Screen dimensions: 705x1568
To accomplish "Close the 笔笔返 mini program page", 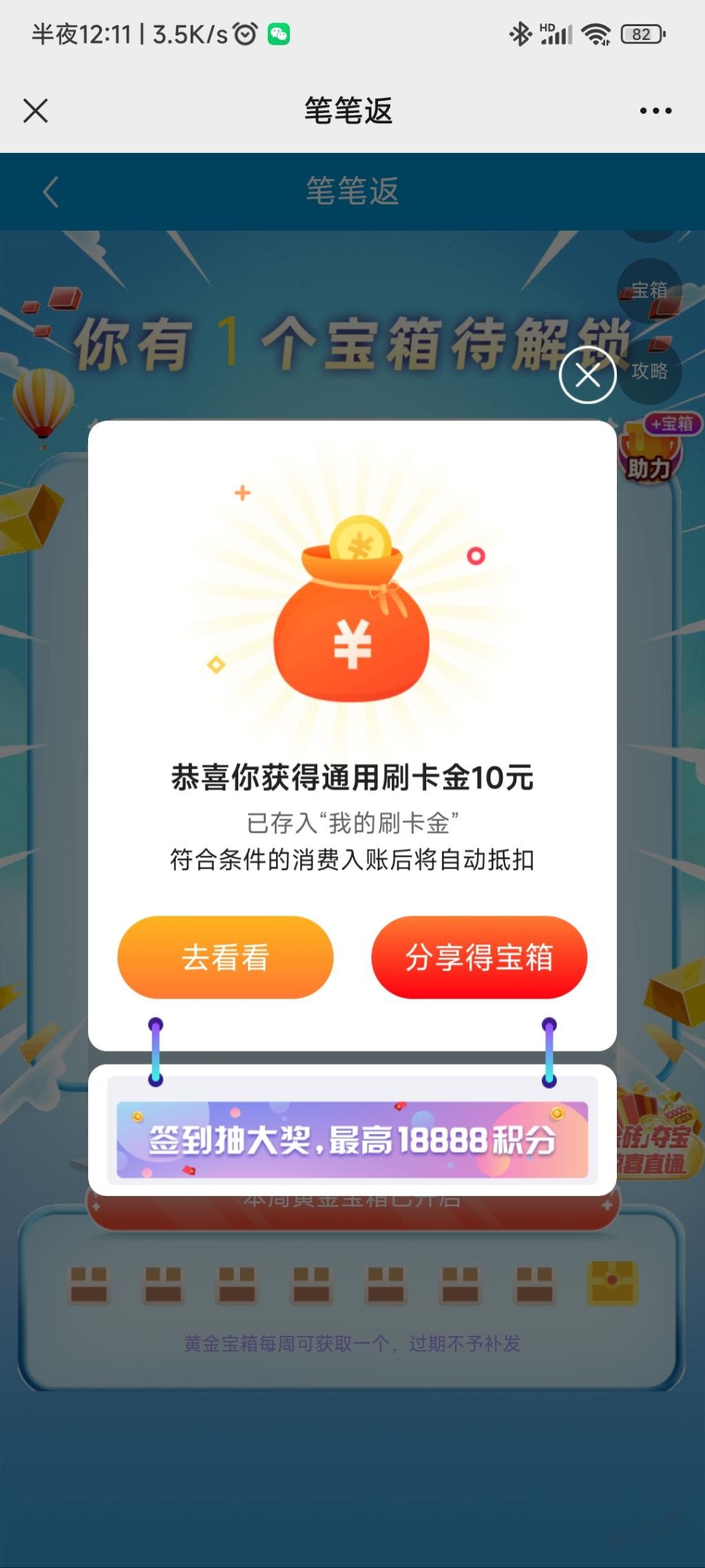I will coord(36,110).
